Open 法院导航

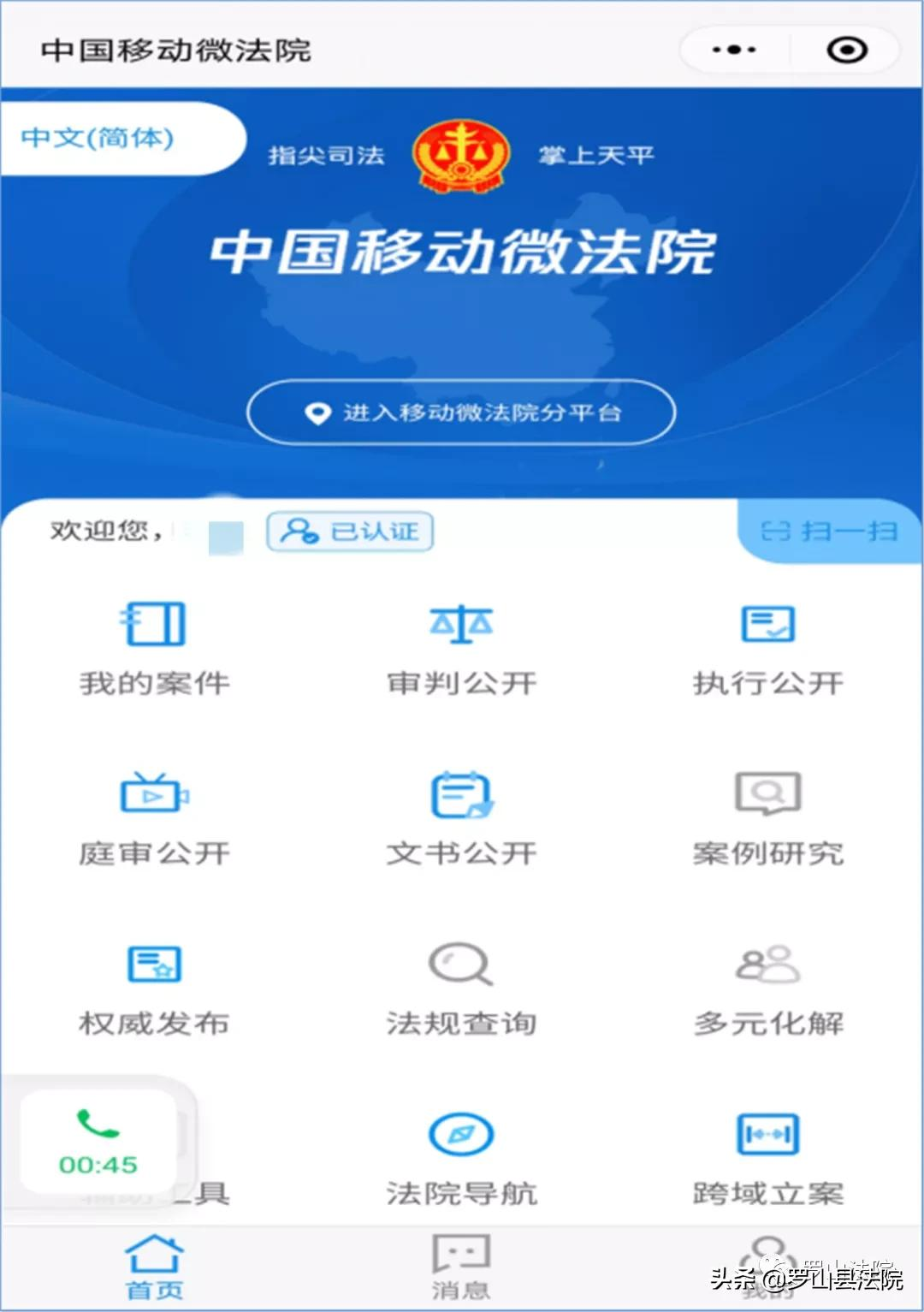point(461,1157)
